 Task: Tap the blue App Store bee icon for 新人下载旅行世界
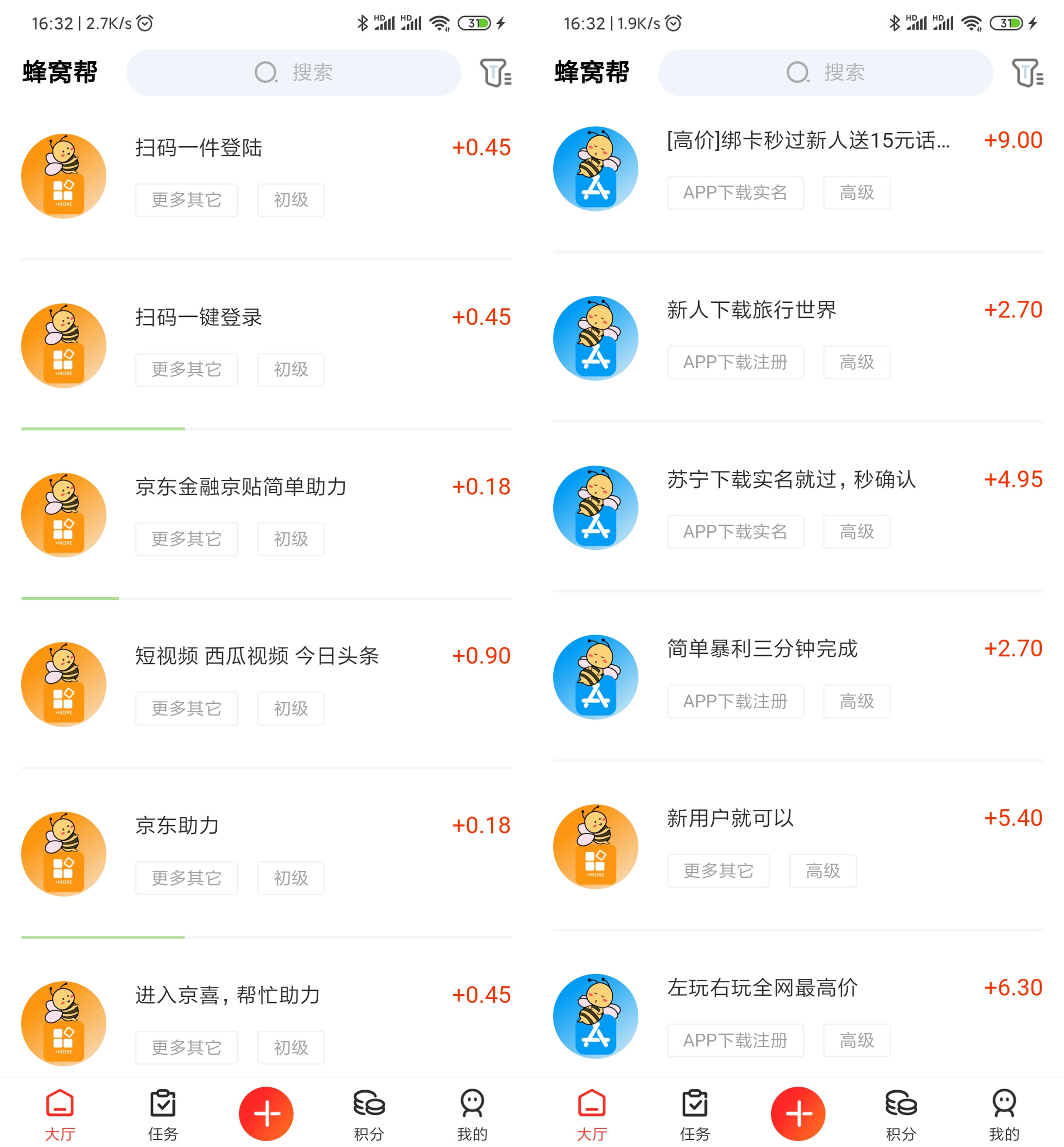click(596, 339)
